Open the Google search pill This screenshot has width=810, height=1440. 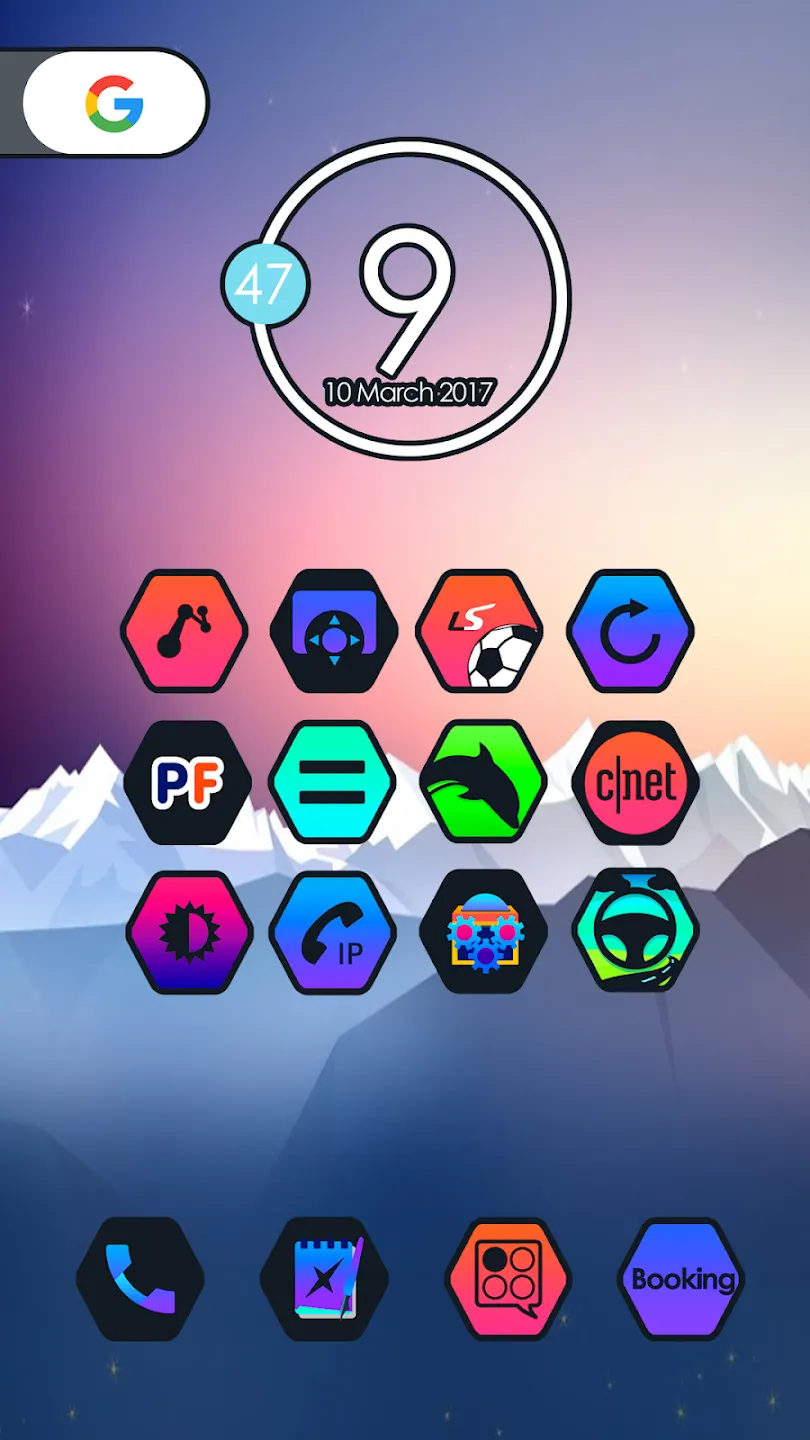click(x=114, y=104)
